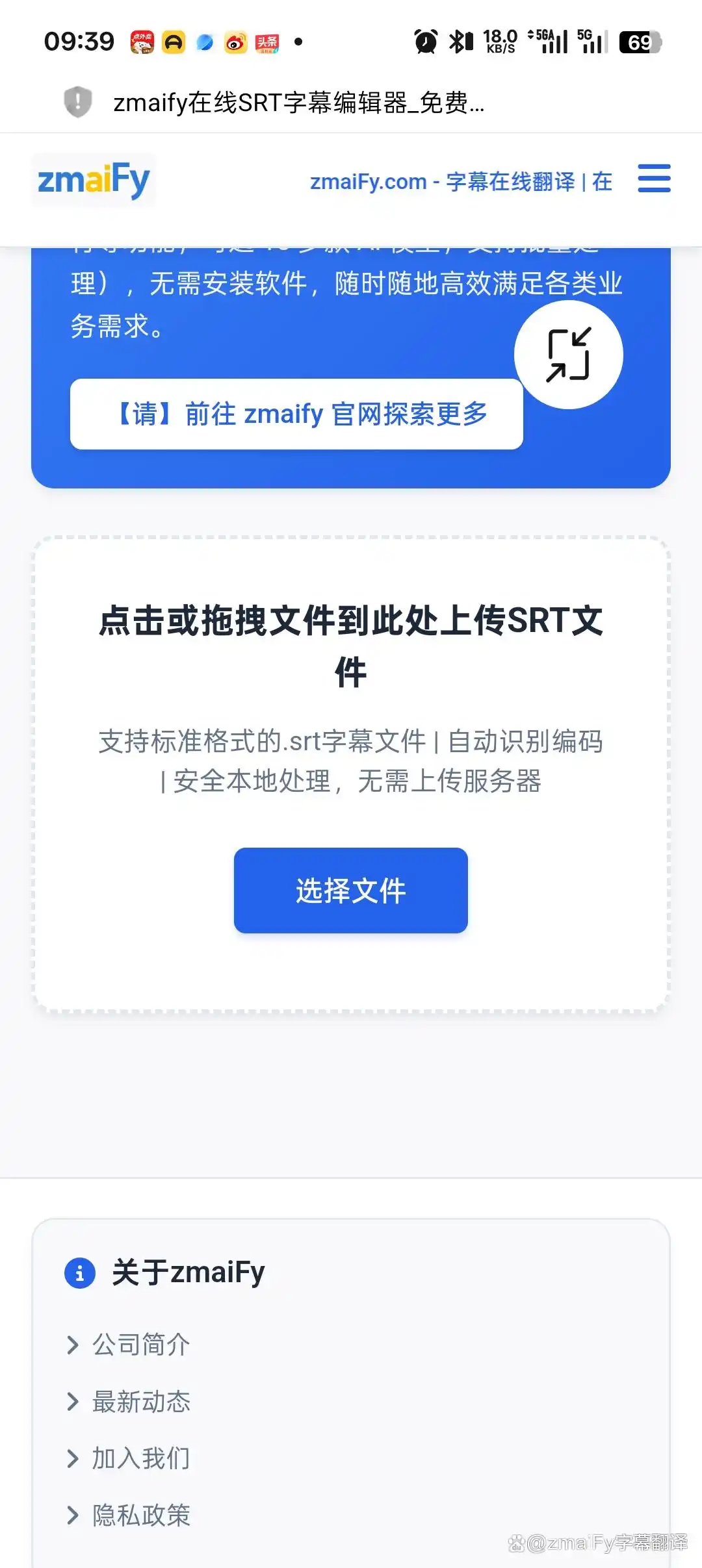This screenshot has height=1568, width=702.
Task: Open 公司简介 link
Action: coord(141,1345)
